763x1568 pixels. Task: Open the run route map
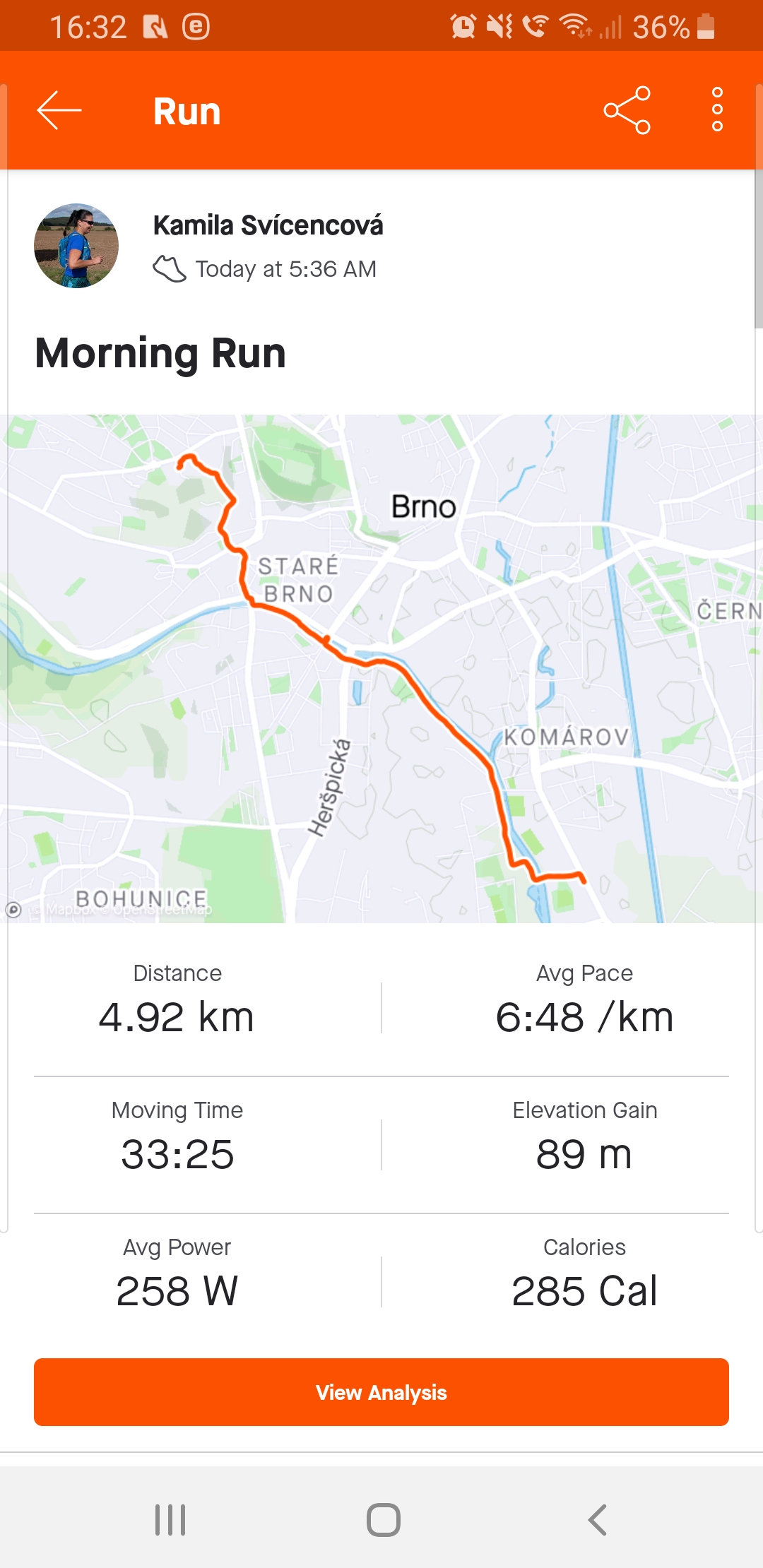pyautogui.click(x=381, y=668)
